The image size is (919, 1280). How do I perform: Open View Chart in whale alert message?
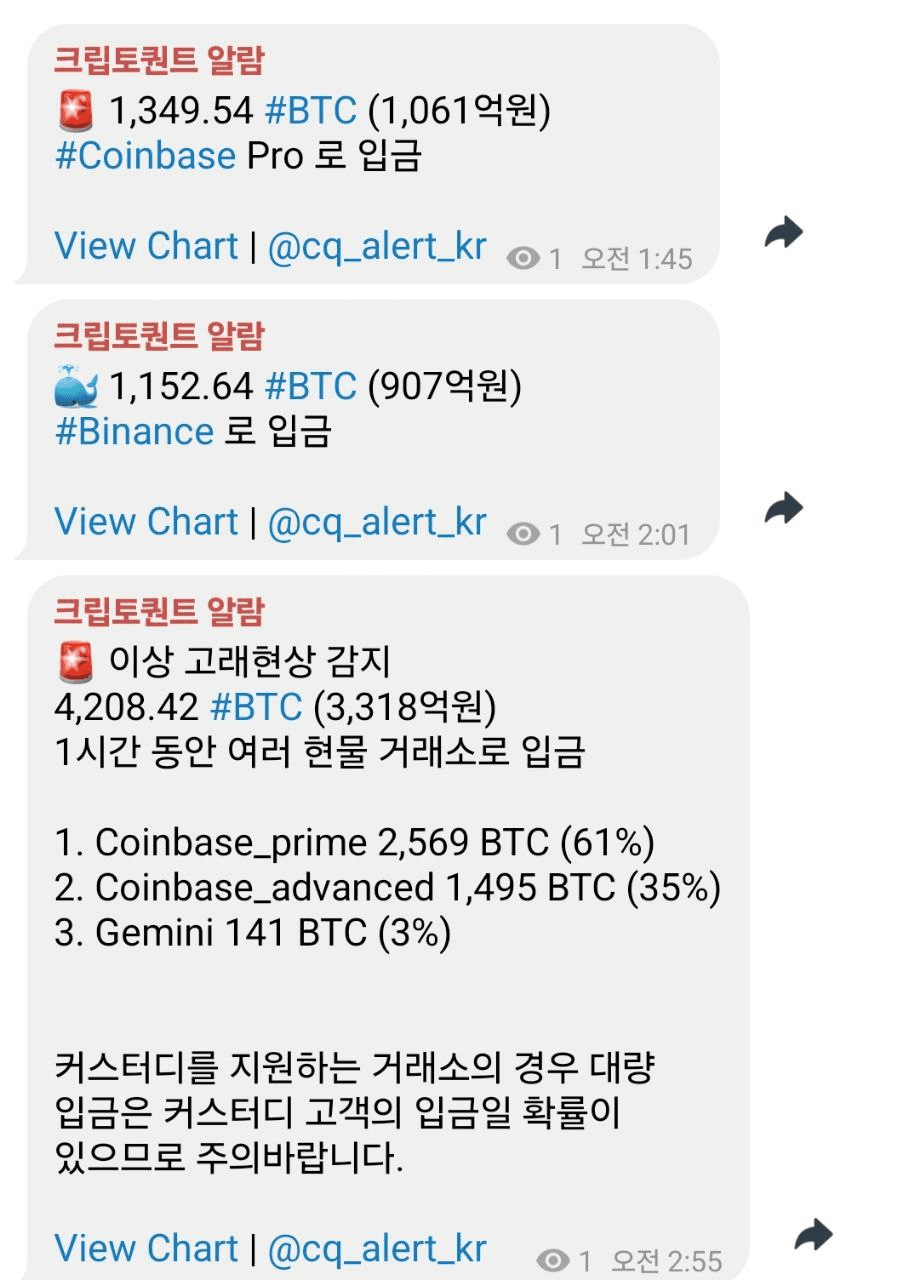146,1247
